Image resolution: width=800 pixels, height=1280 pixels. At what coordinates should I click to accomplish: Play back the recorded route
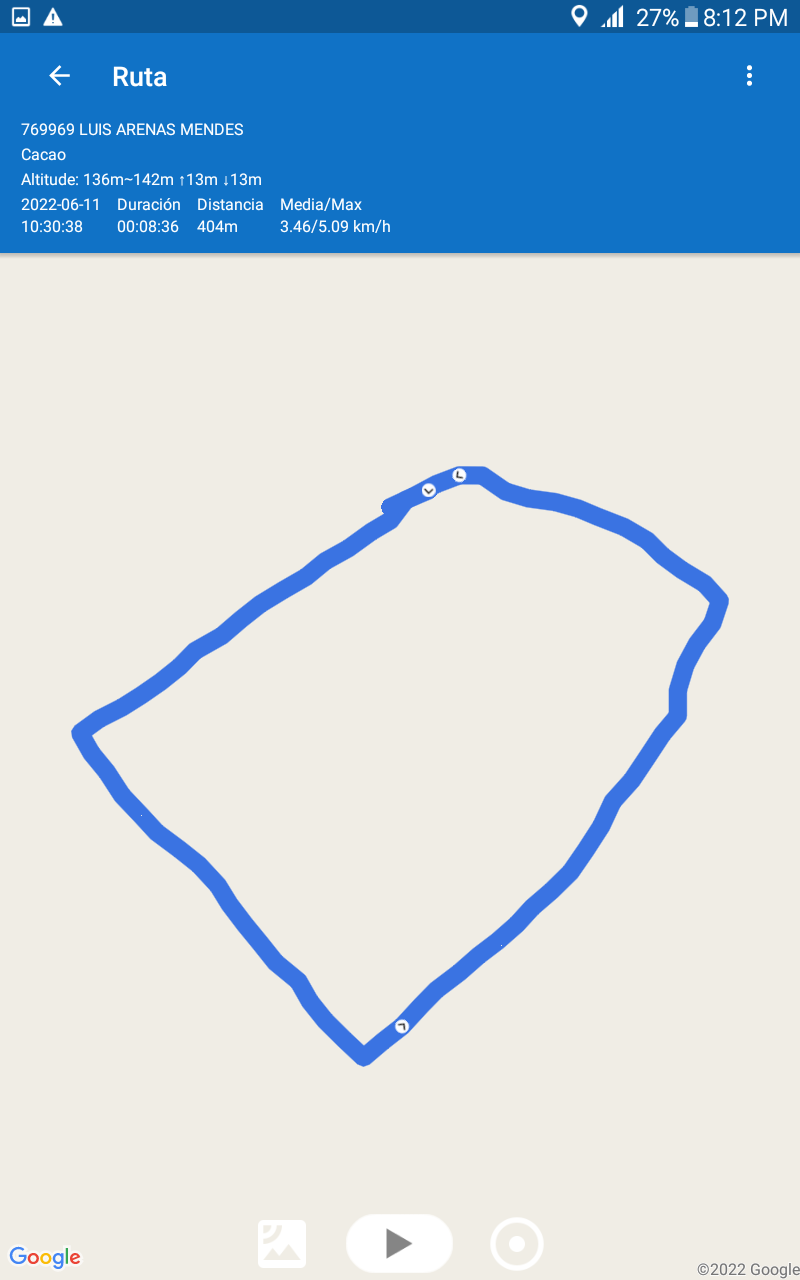point(399,1243)
